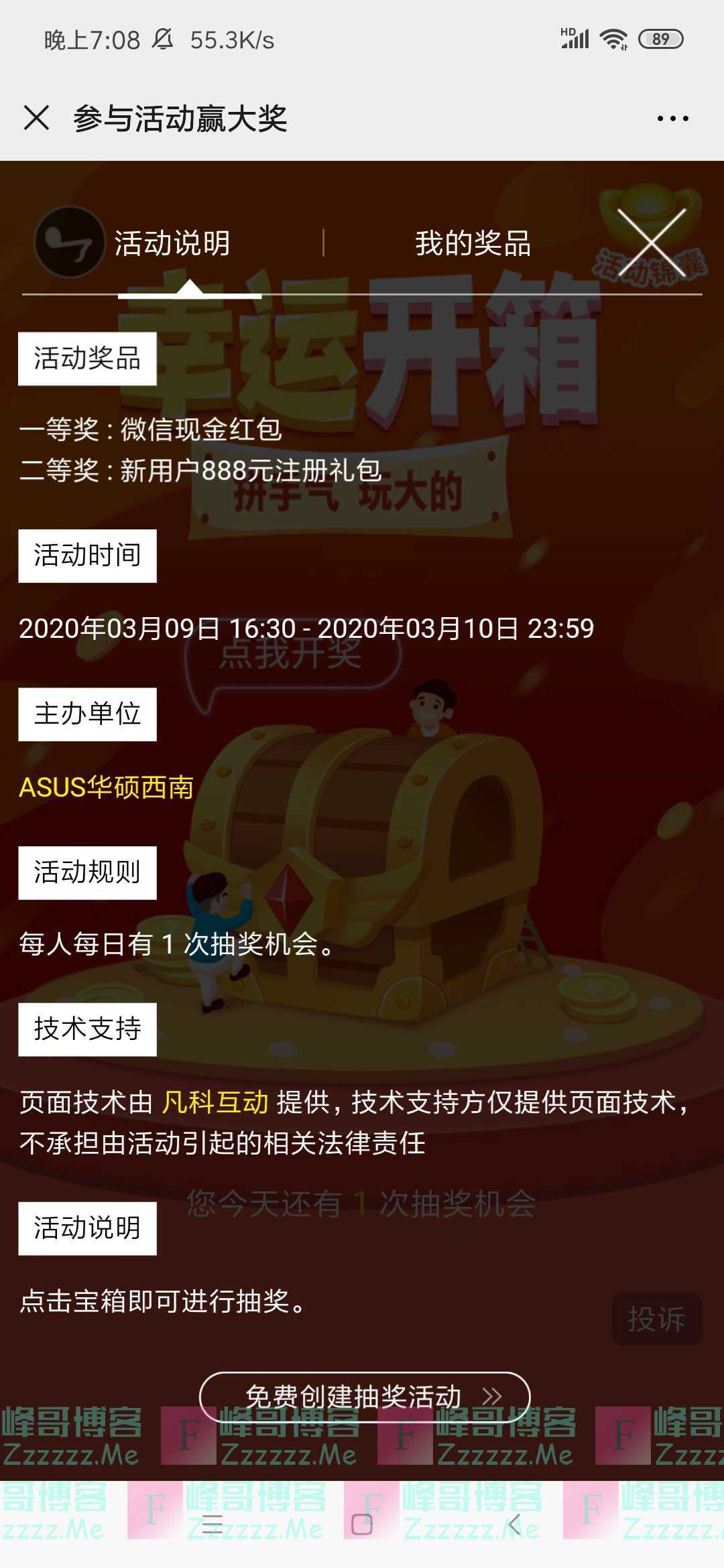Switch to the 我的奖品 tab
This screenshot has height=1568, width=724.
tap(471, 243)
